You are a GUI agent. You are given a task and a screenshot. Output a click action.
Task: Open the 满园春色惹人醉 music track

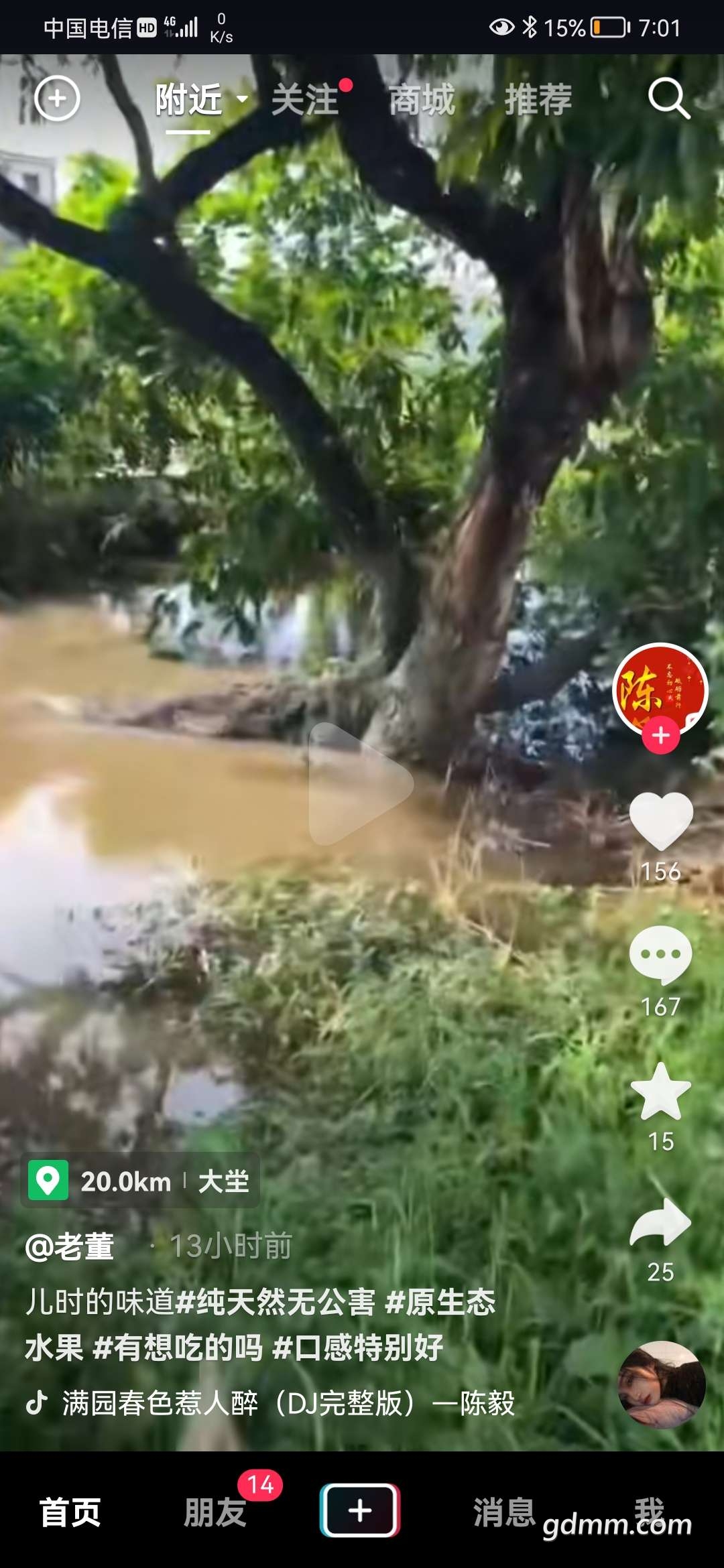pos(288,1402)
